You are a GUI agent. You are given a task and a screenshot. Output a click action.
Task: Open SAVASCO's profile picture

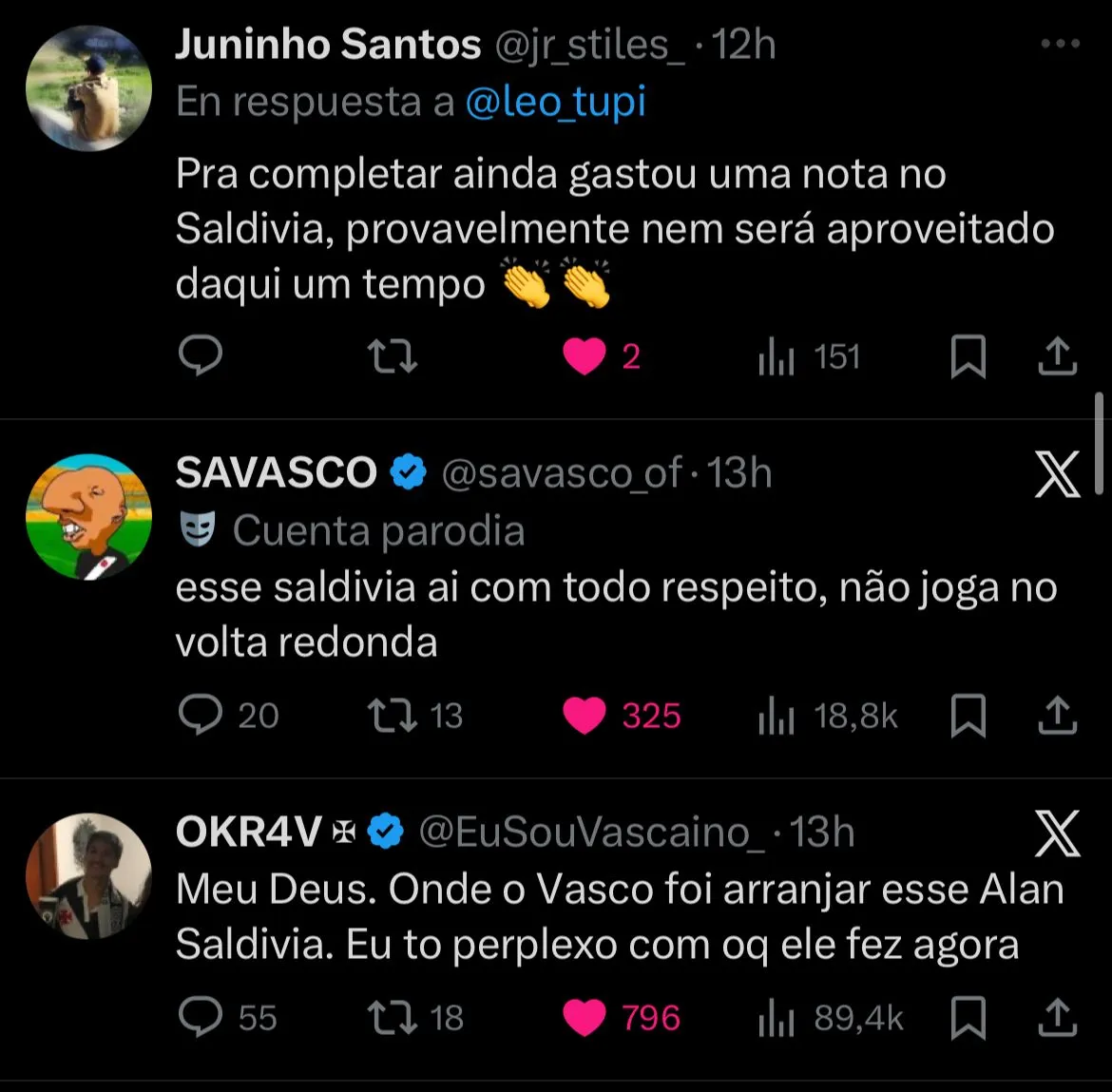pyautogui.click(x=88, y=516)
